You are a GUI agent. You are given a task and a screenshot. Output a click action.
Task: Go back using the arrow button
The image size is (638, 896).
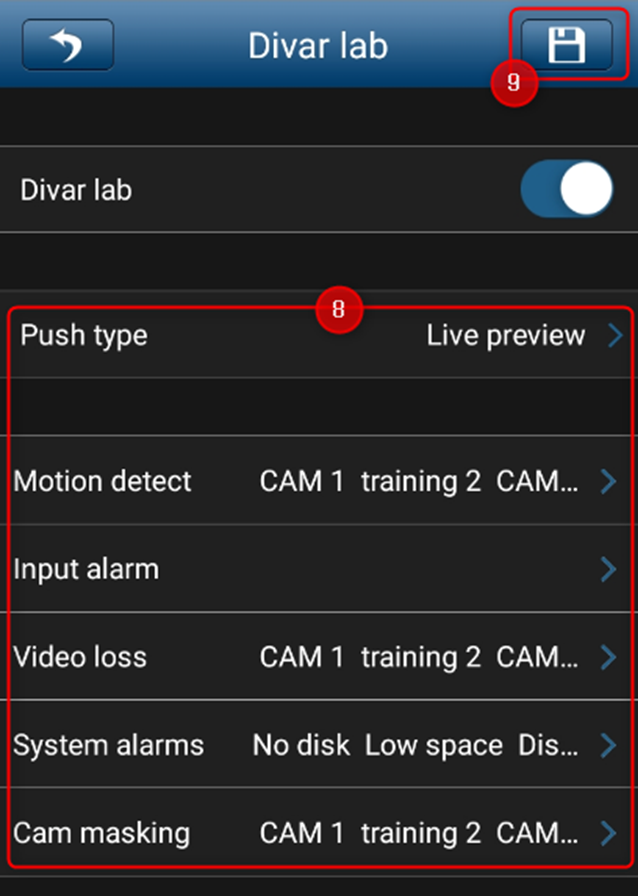point(67,45)
